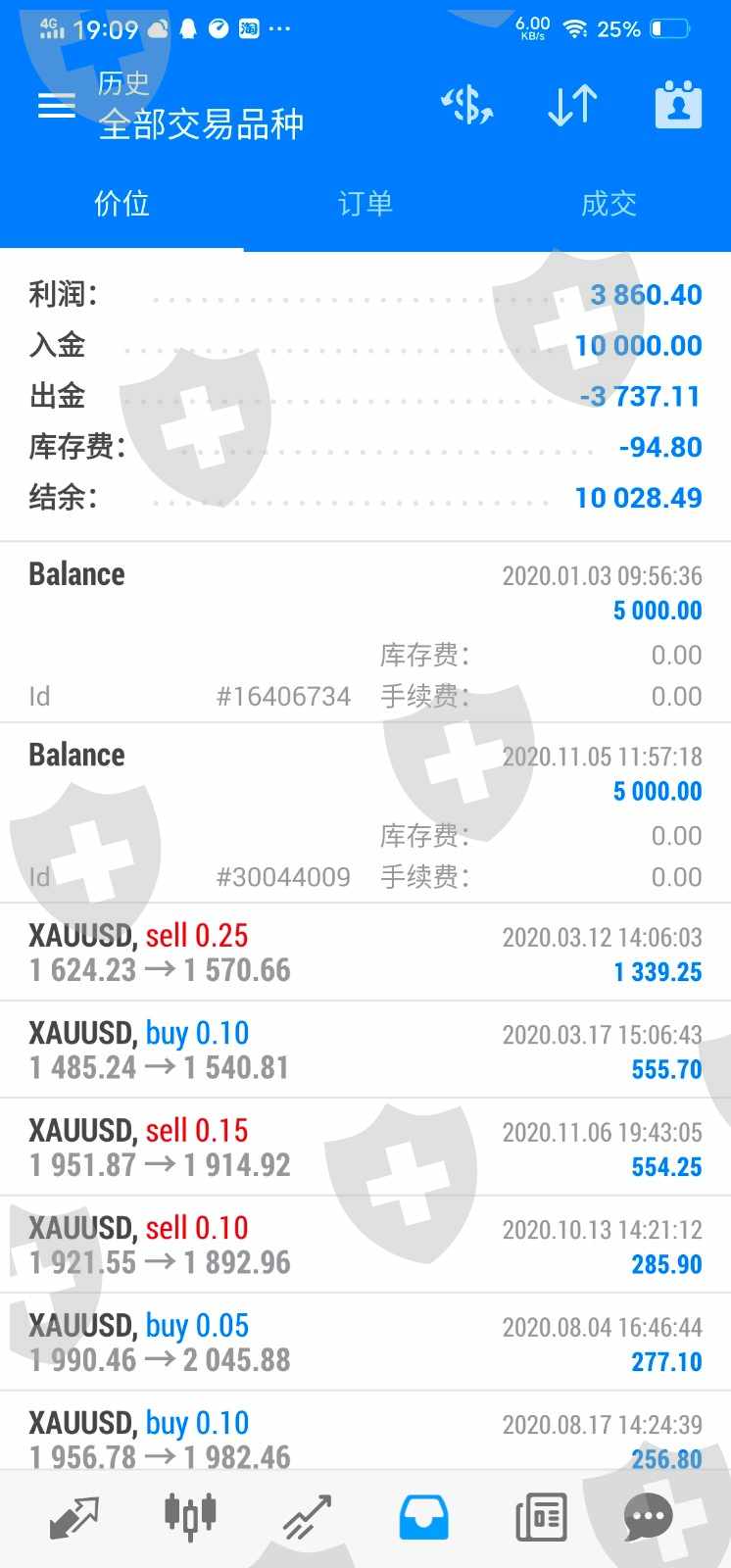Open Balance entry #16406734

pos(365,633)
